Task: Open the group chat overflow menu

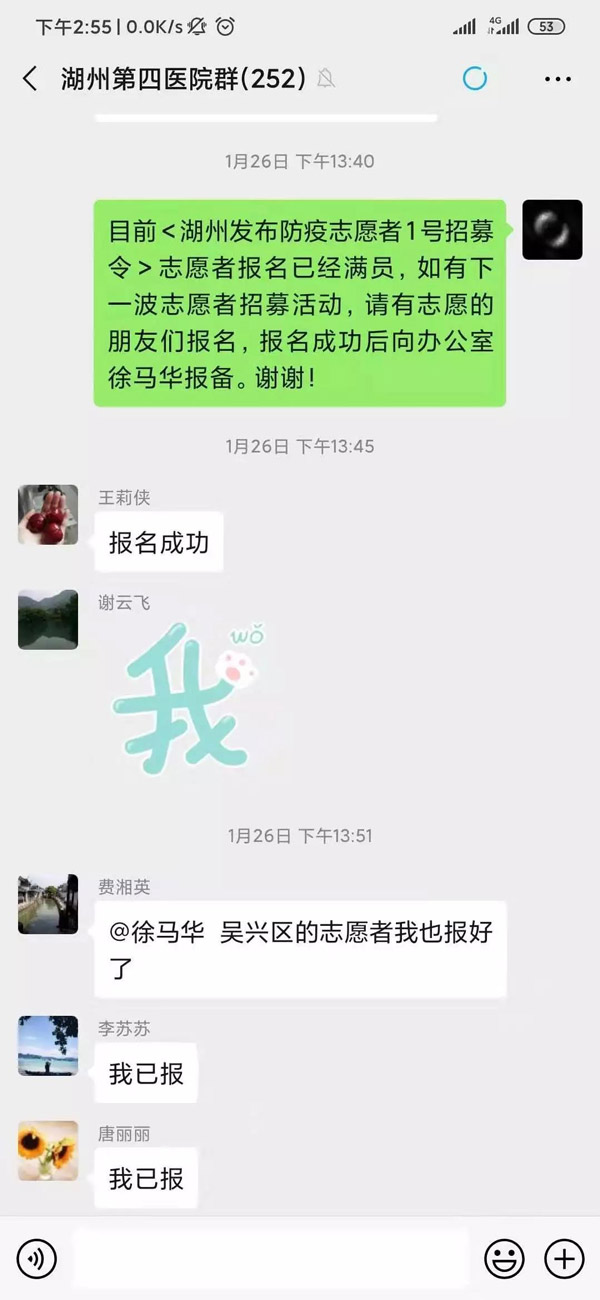Action: (x=557, y=79)
